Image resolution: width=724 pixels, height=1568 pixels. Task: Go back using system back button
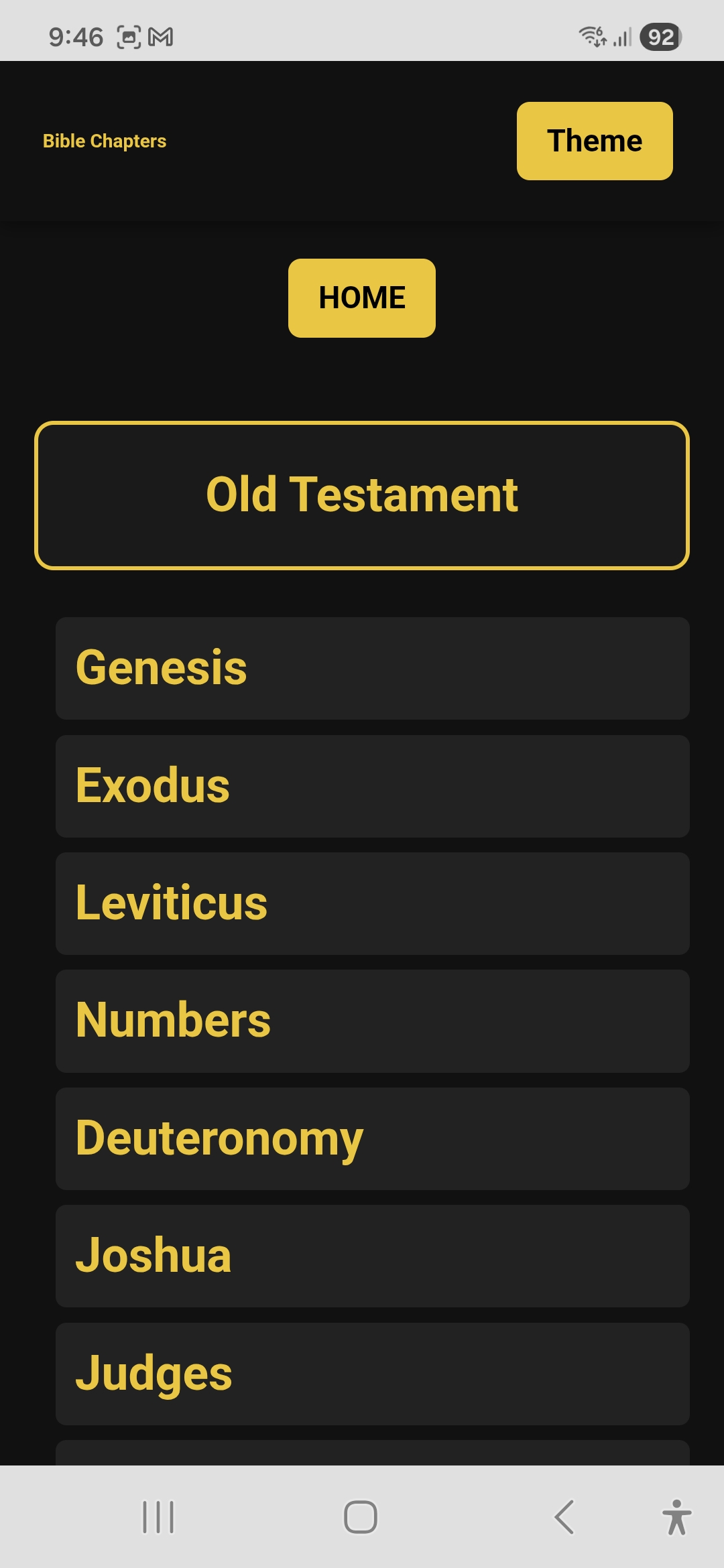point(564,1517)
